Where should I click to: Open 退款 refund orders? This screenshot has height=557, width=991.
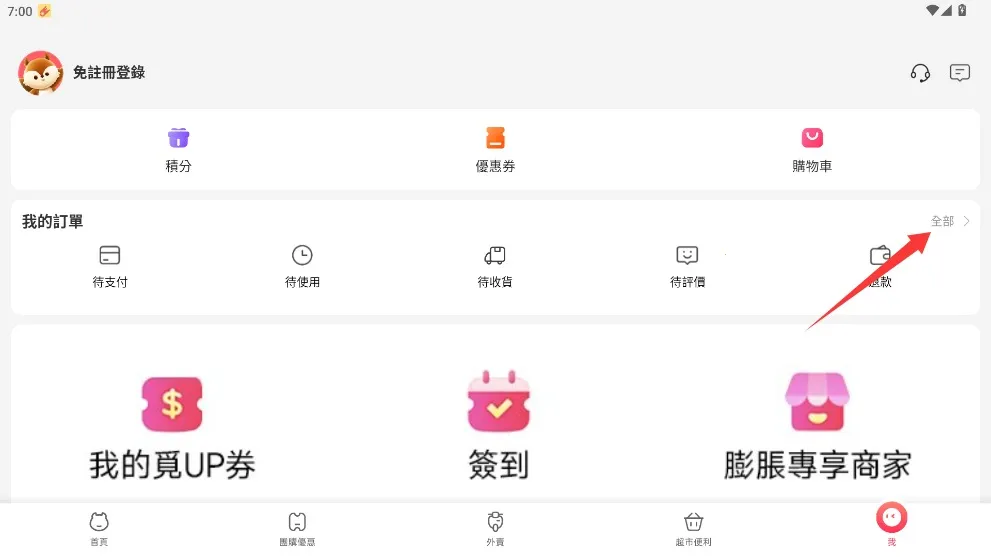coord(880,266)
